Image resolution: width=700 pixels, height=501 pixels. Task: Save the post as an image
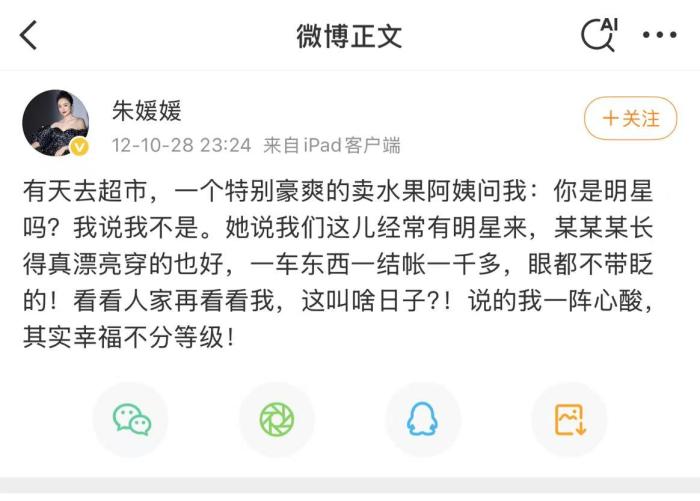569,420
